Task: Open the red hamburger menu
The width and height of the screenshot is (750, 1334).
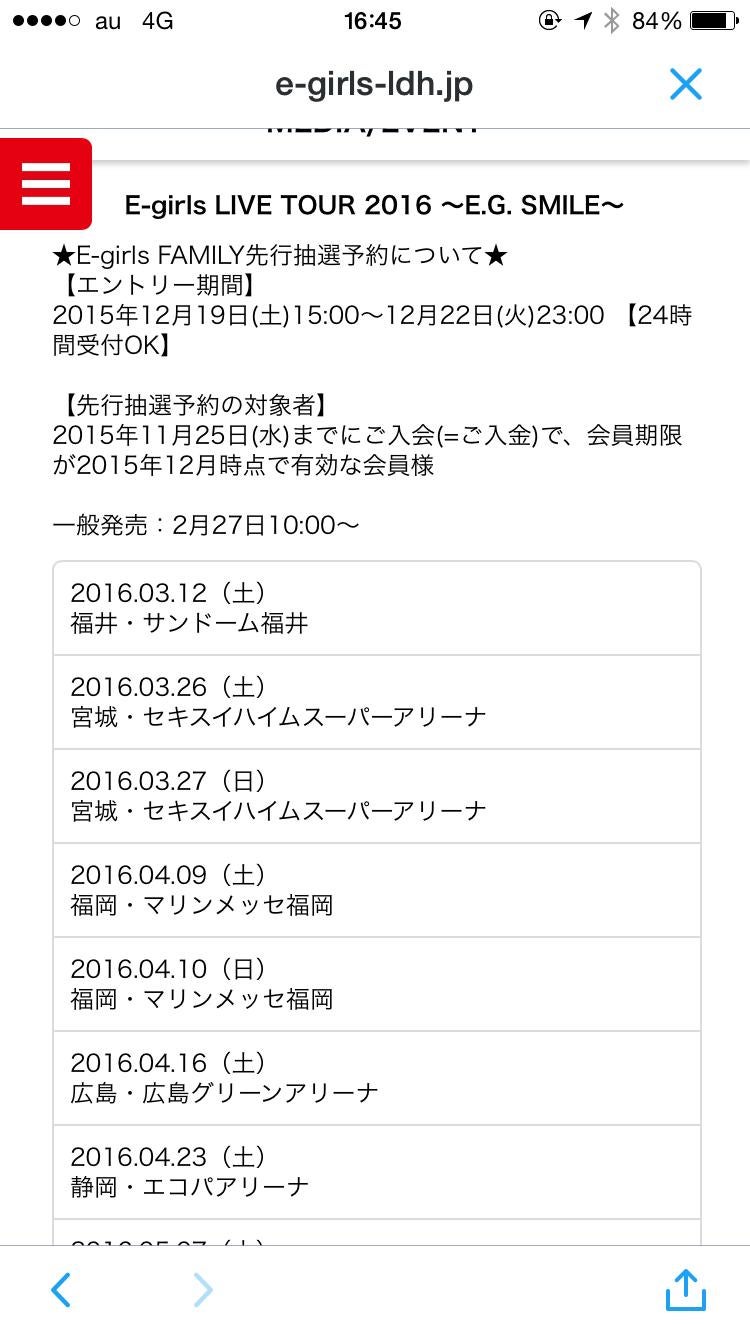Action: (x=46, y=184)
